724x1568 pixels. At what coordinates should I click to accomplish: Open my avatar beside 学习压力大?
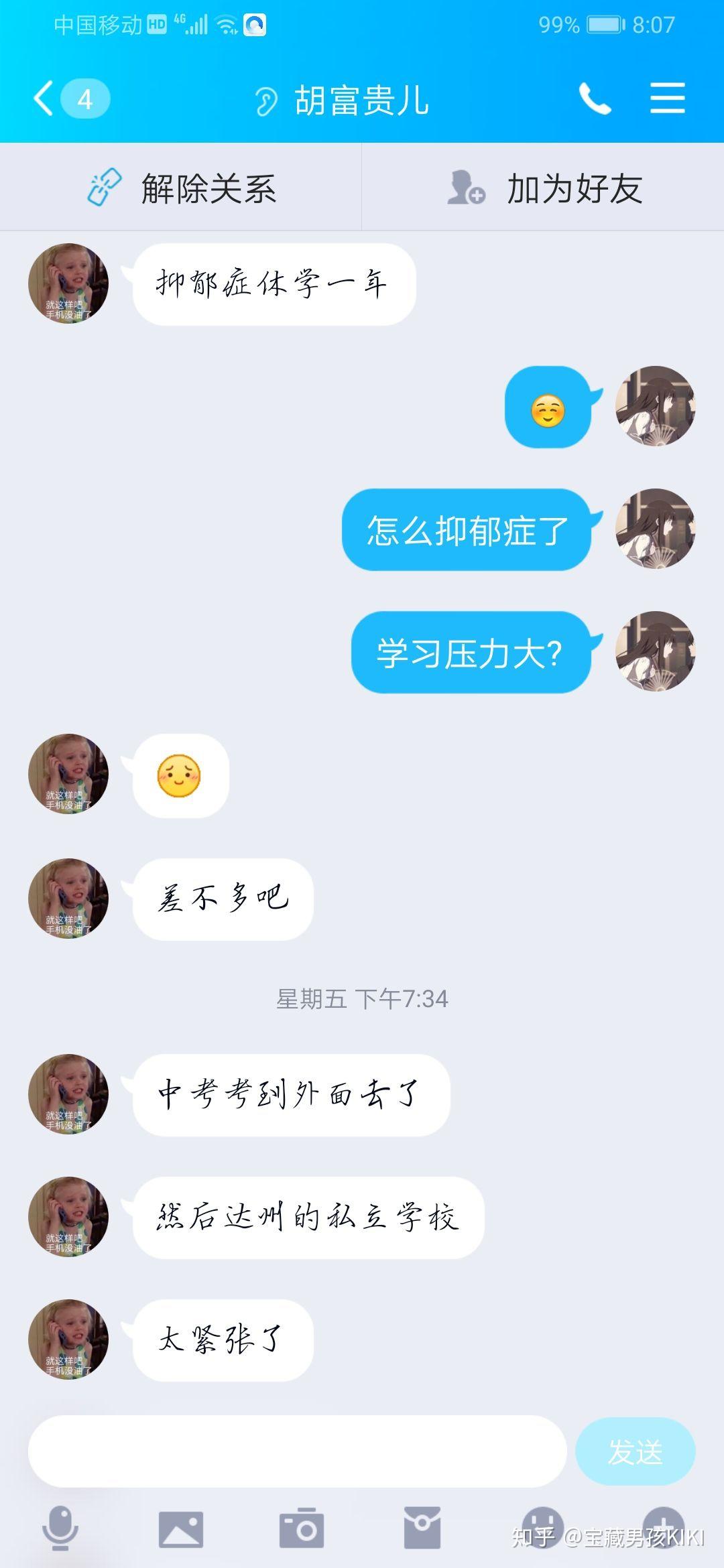tap(655, 651)
